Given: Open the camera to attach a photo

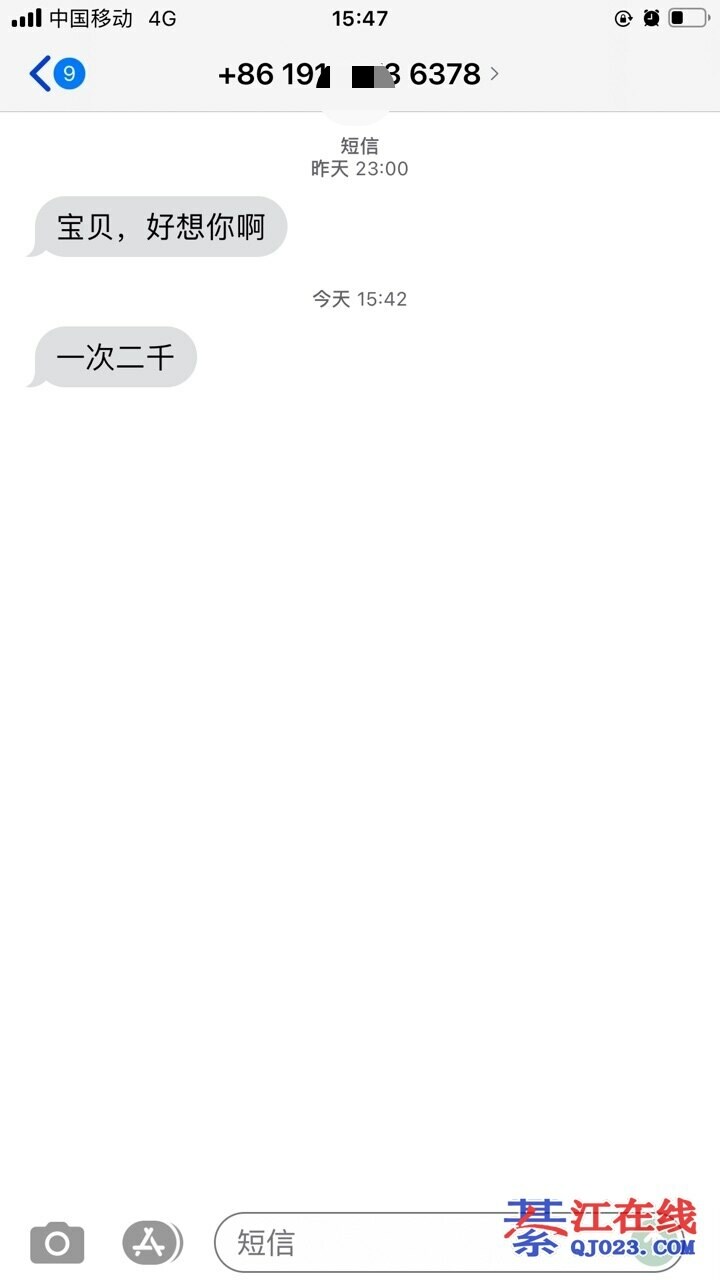Looking at the screenshot, I should 57,1243.
